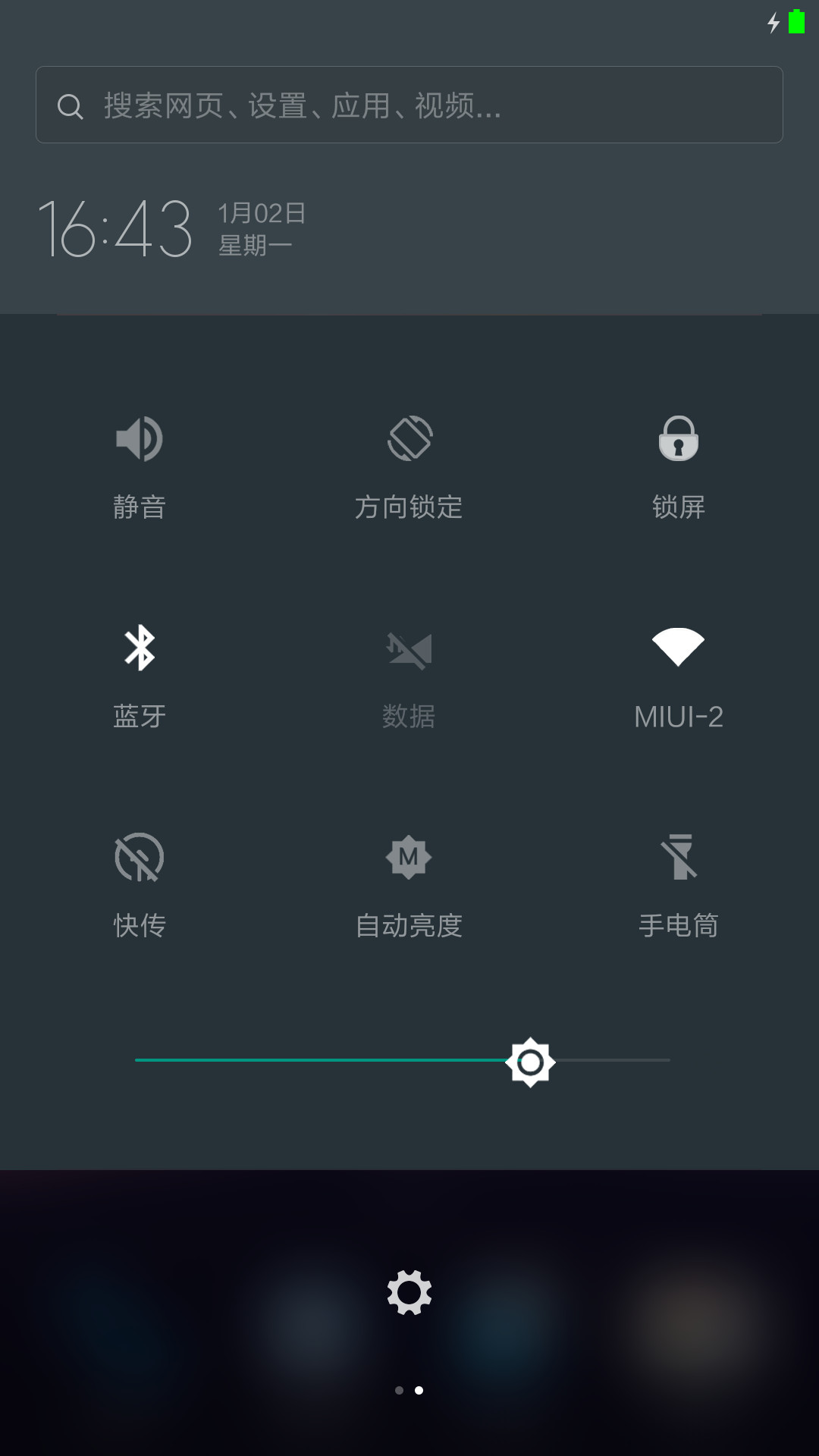Open settings via the gear icon

point(409,1293)
